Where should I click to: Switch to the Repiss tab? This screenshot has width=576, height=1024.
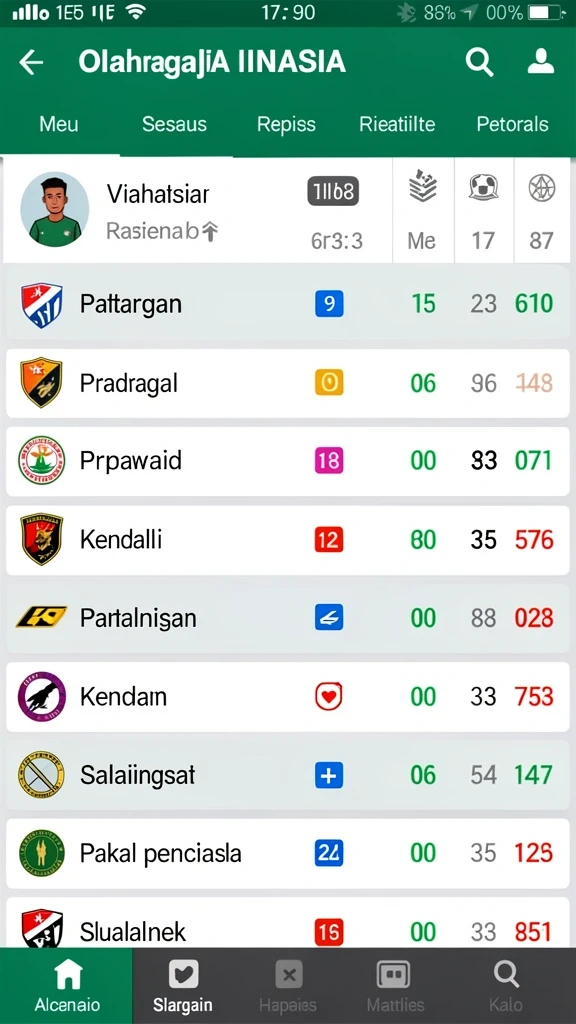[286, 124]
